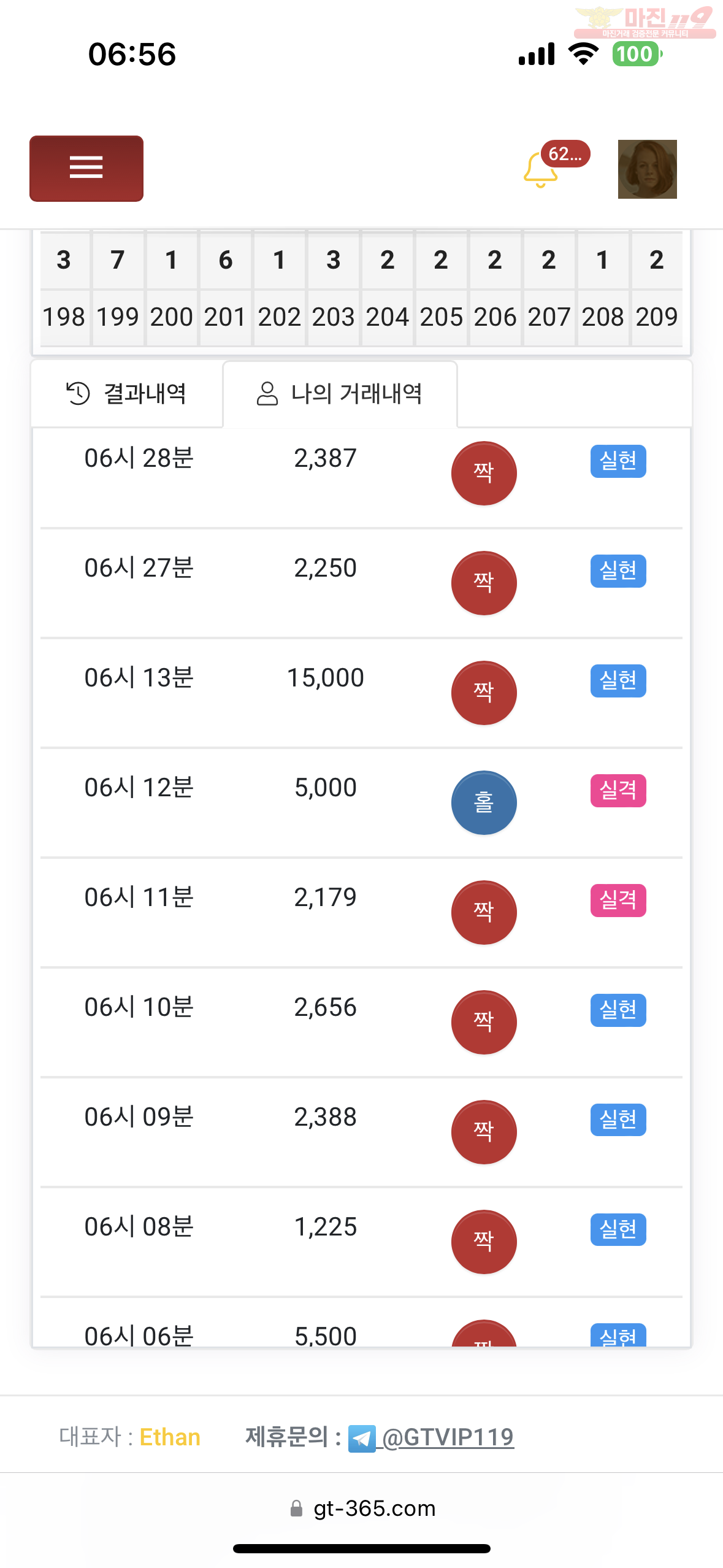Image resolution: width=723 pixels, height=1568 pixels.
Task: Switch to the 결과내역 tab
Action: (x=127, y=394)
